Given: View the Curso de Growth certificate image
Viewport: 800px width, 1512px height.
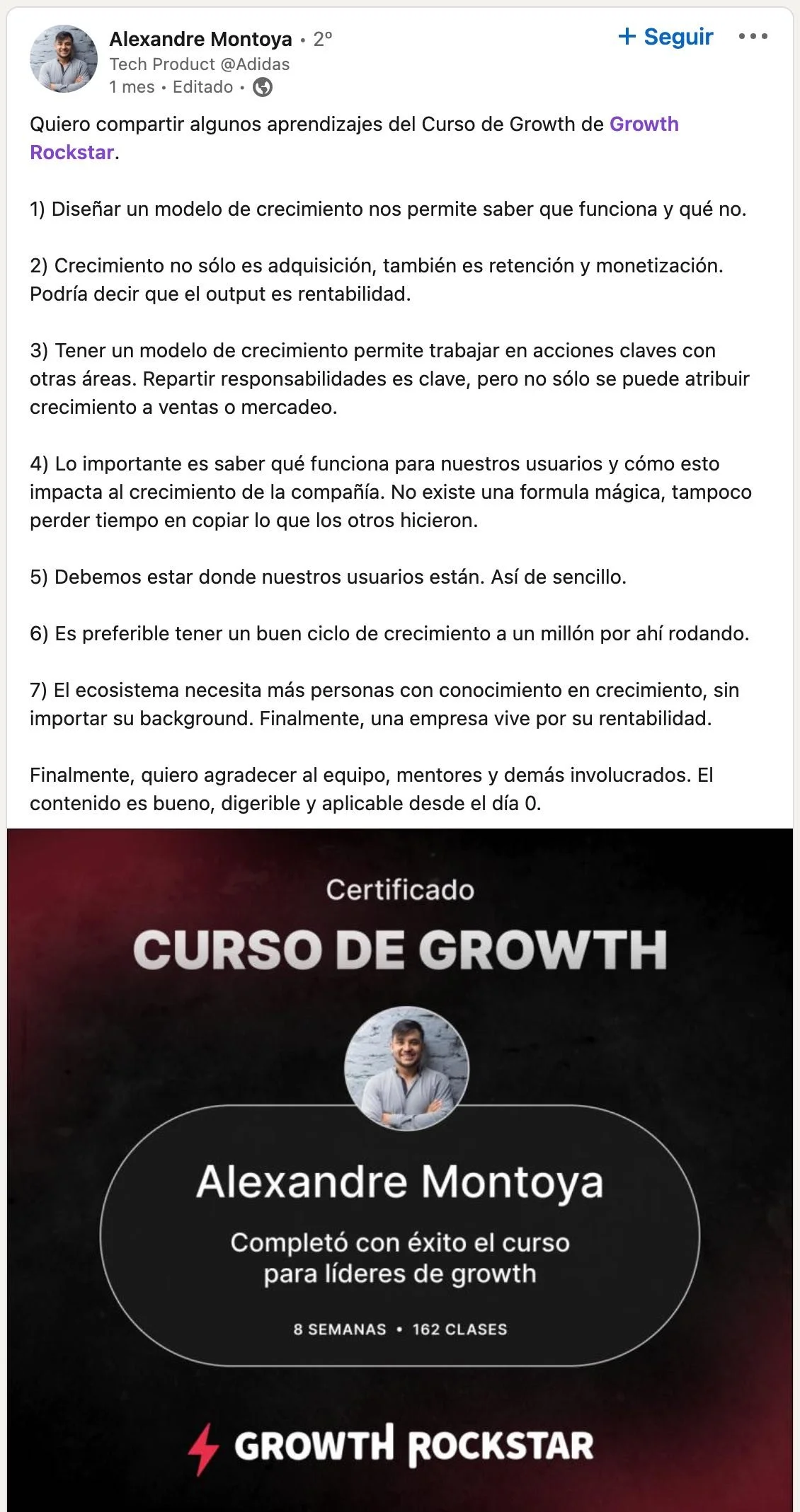Looking at the screenshot, I should coord(400,1170).
